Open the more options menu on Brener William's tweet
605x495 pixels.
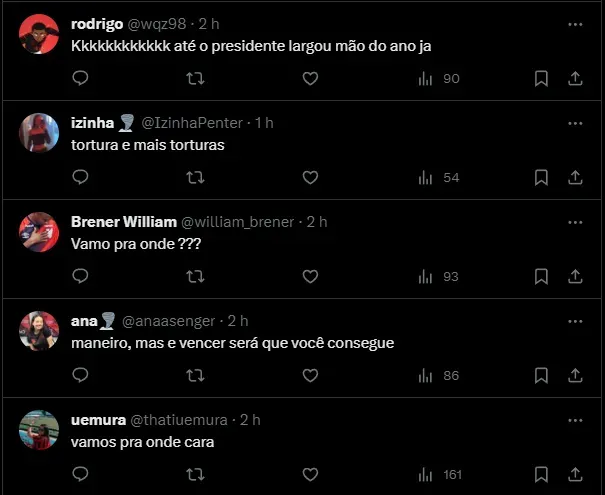(575, 222)
